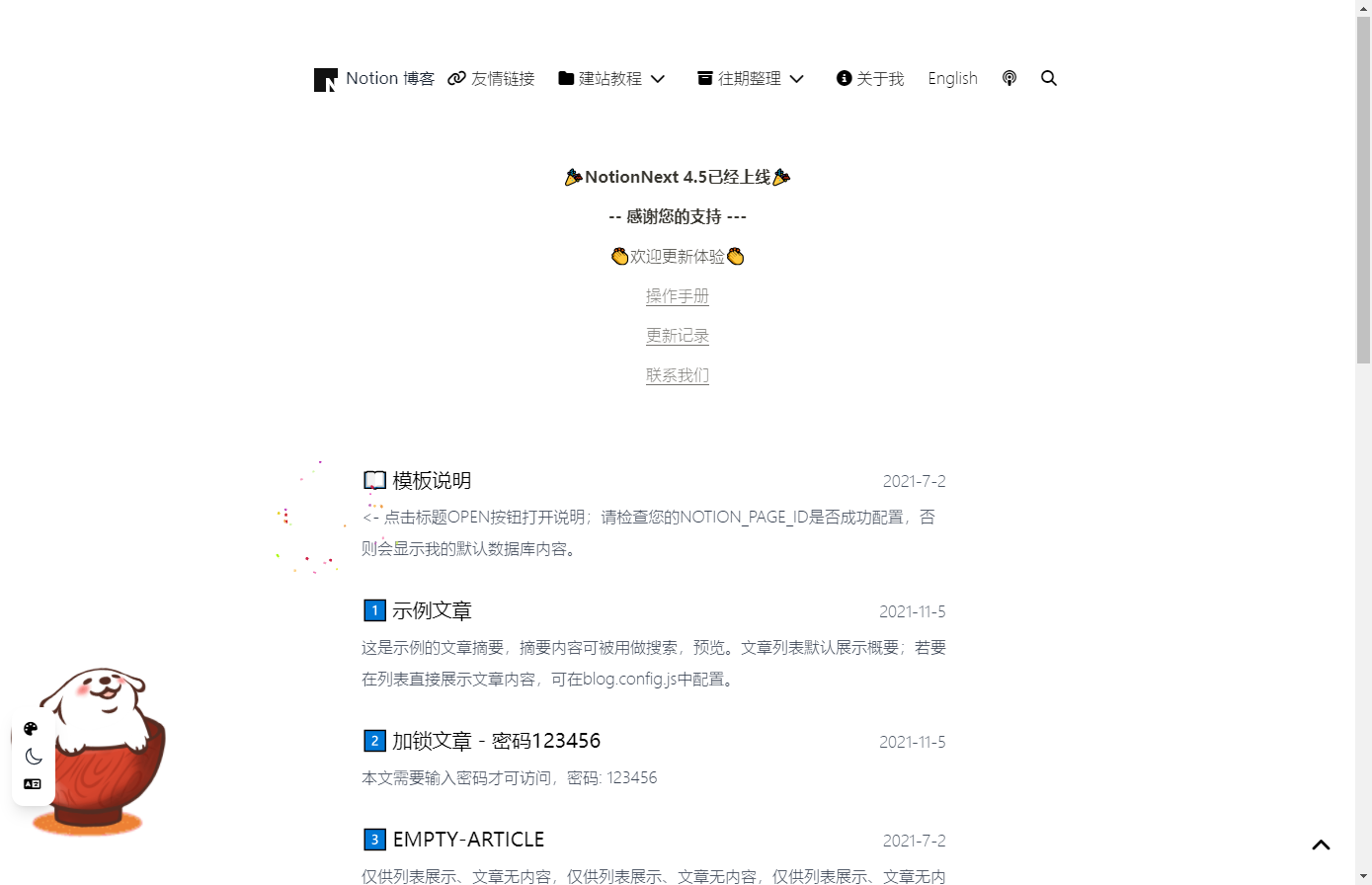Tap the language translate icon
Viewport: 1372px width, 885px height.
(x=33, y=784)
